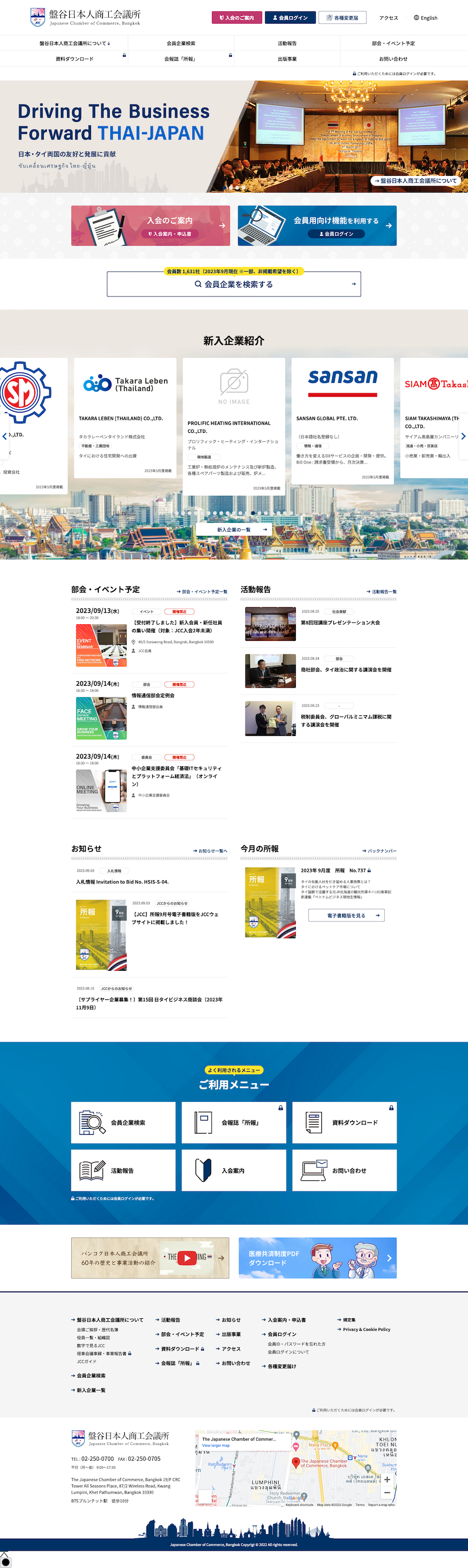Open the Privacy & Cookie Policy link
The width and height of the screenshot is (468, 1568).
click(366, 1329)
